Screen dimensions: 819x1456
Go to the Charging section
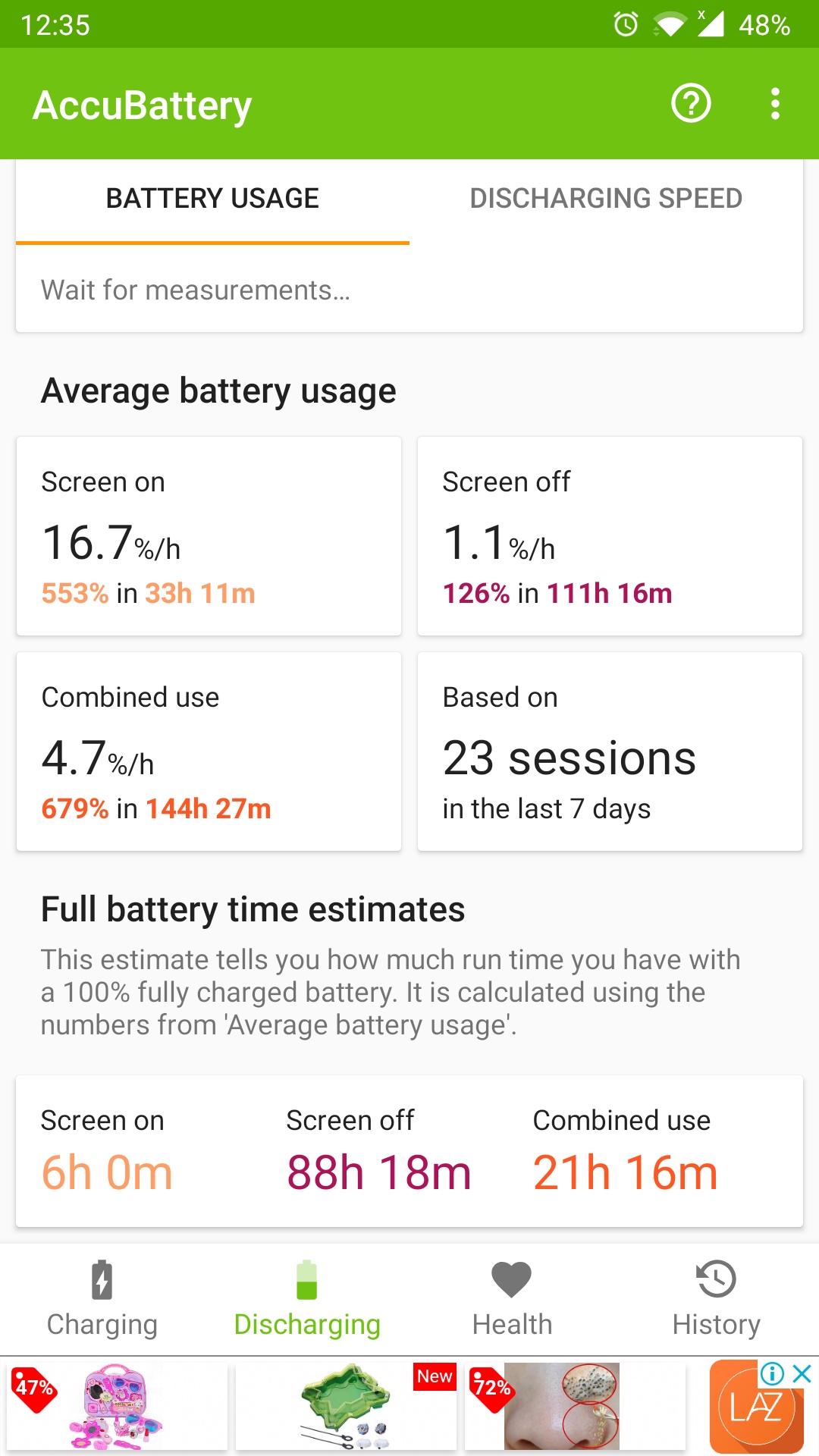coord(102,1299)
